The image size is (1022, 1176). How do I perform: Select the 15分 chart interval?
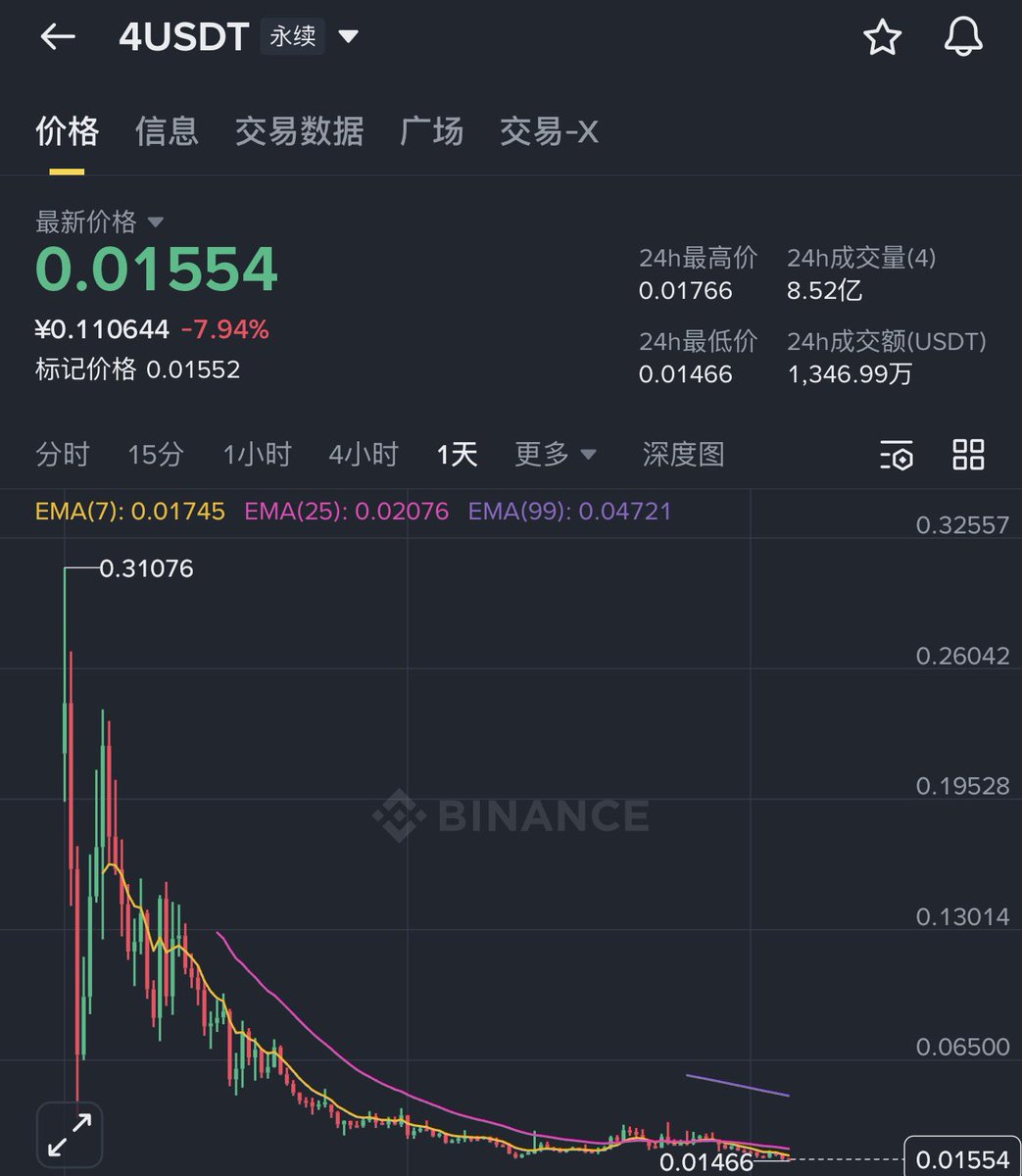(155, 455)
